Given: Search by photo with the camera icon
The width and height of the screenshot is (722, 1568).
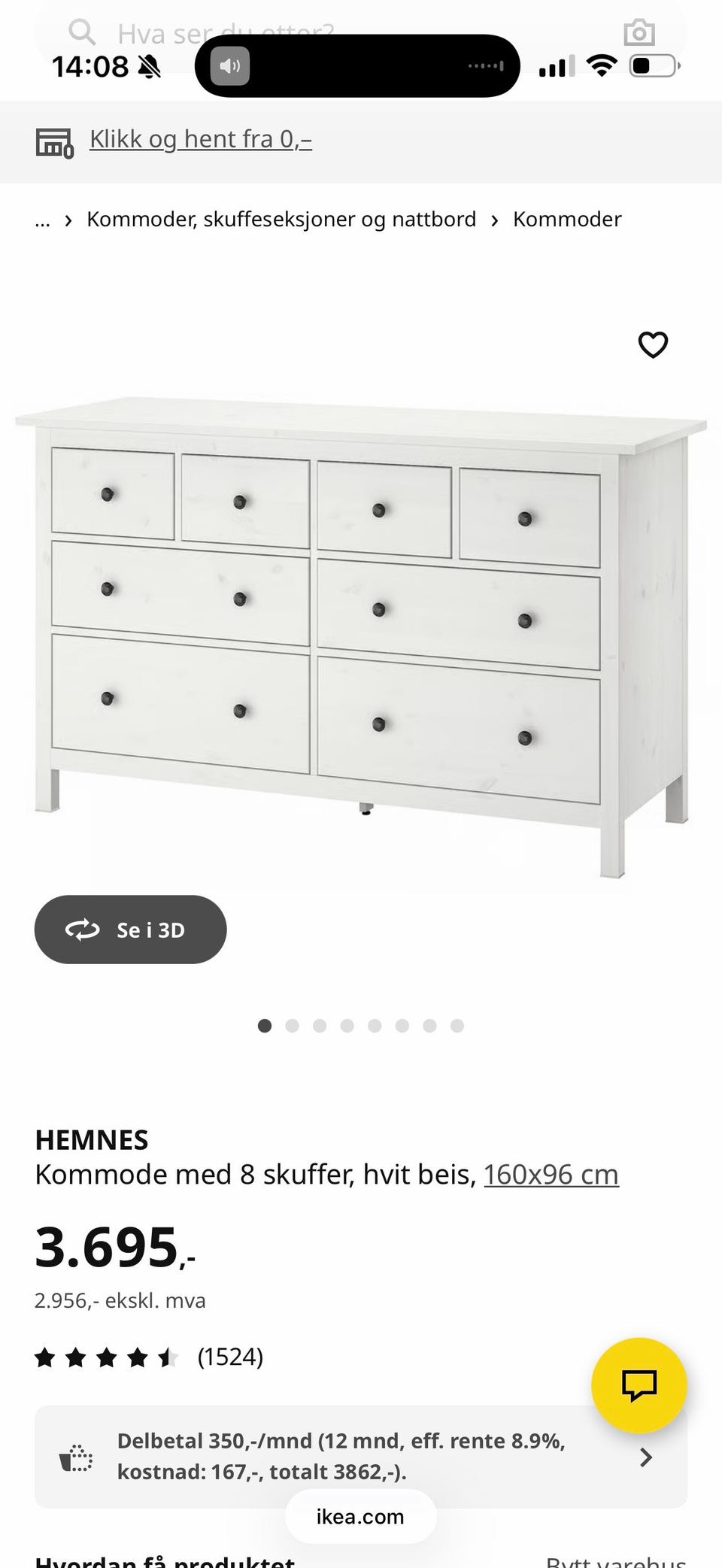Looking at the screenshot, I should [639, 32].
